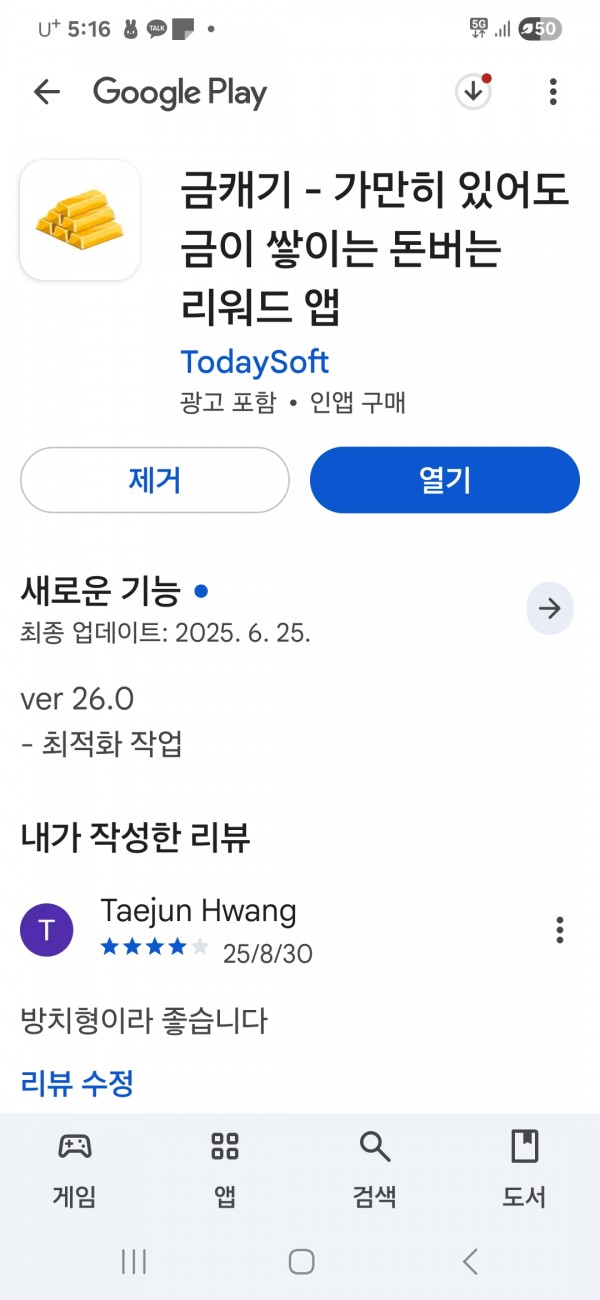Open the TodaySoft developer page
The width and height of the screenshot is (600, 1300).
(x=255, y=362)
